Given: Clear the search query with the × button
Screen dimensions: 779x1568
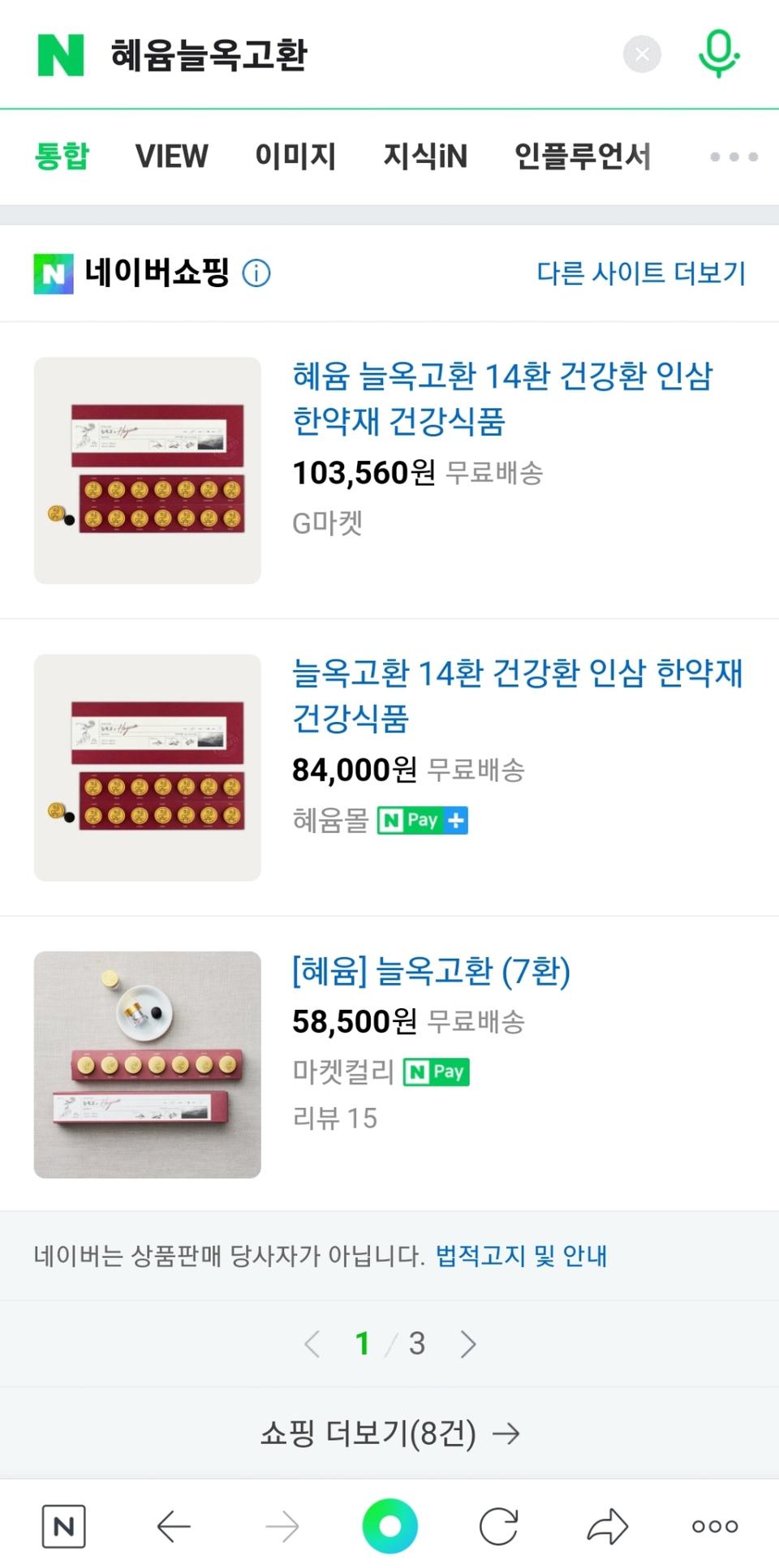Looking at the screenshot, I should tap(642, 54).
